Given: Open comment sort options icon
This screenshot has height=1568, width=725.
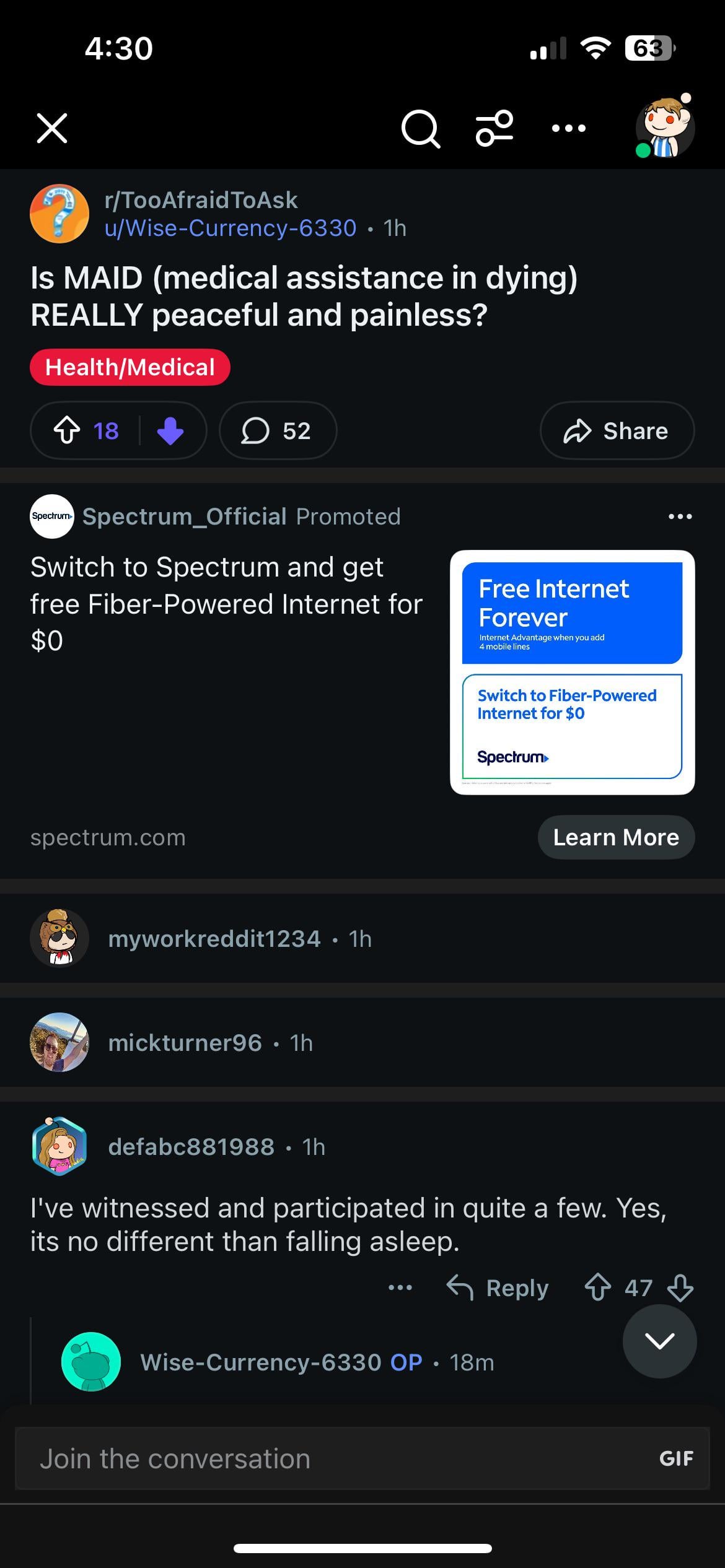Looking at the screenshot, I should [494, 128].
